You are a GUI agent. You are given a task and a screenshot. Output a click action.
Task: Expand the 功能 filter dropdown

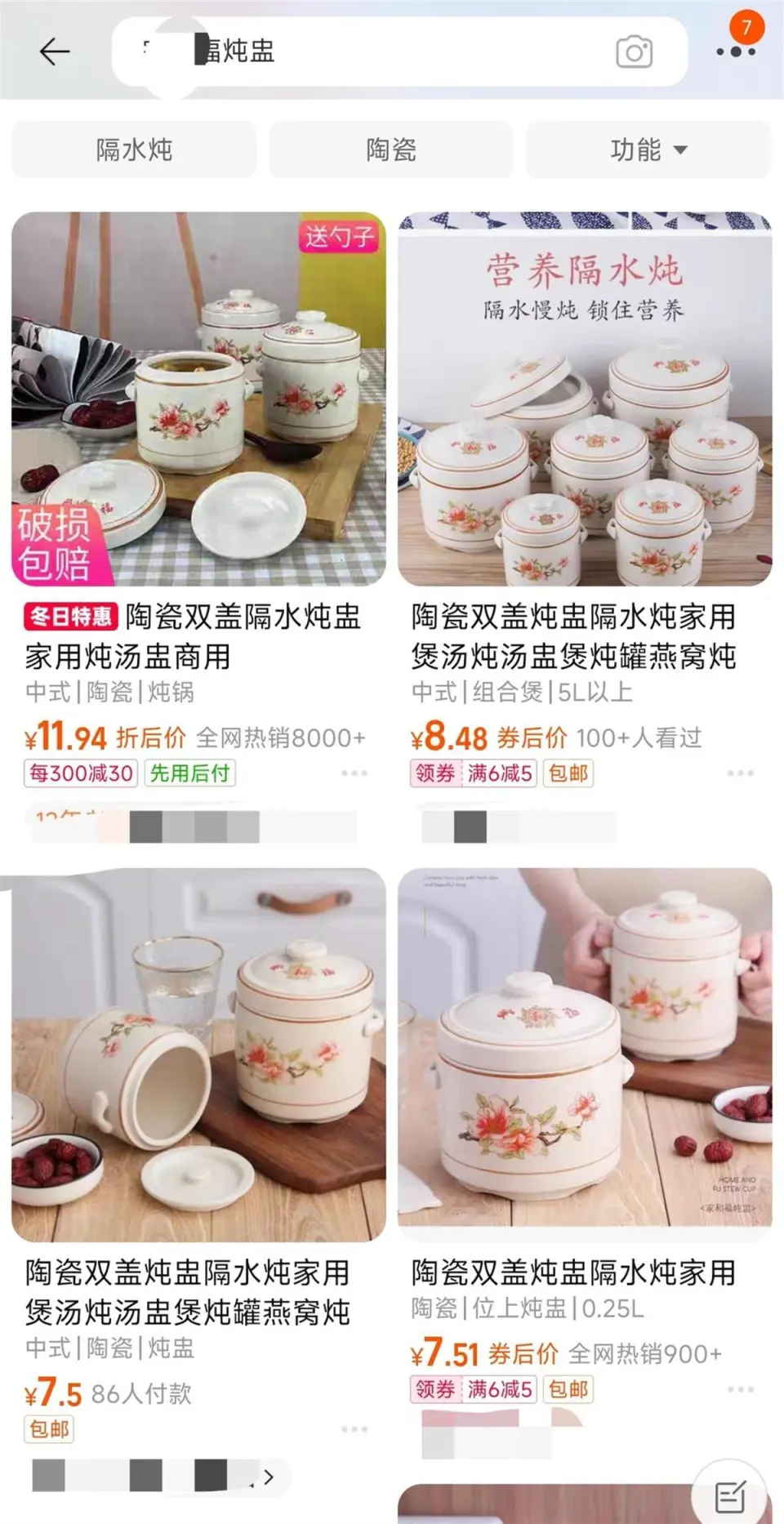[x=646, y=149]
